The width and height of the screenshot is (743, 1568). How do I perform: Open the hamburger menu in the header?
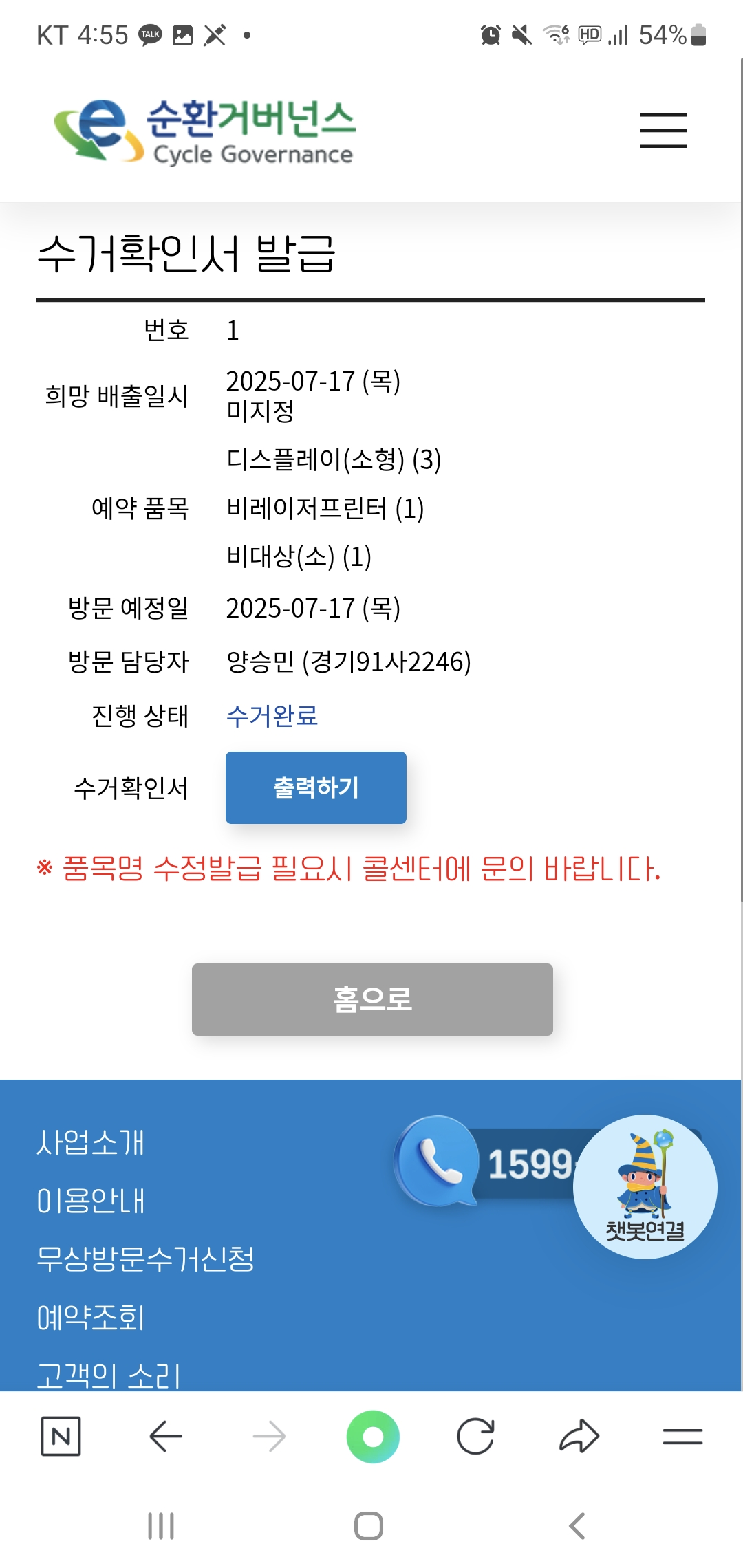pyautogui.click(x=663, y=131)
